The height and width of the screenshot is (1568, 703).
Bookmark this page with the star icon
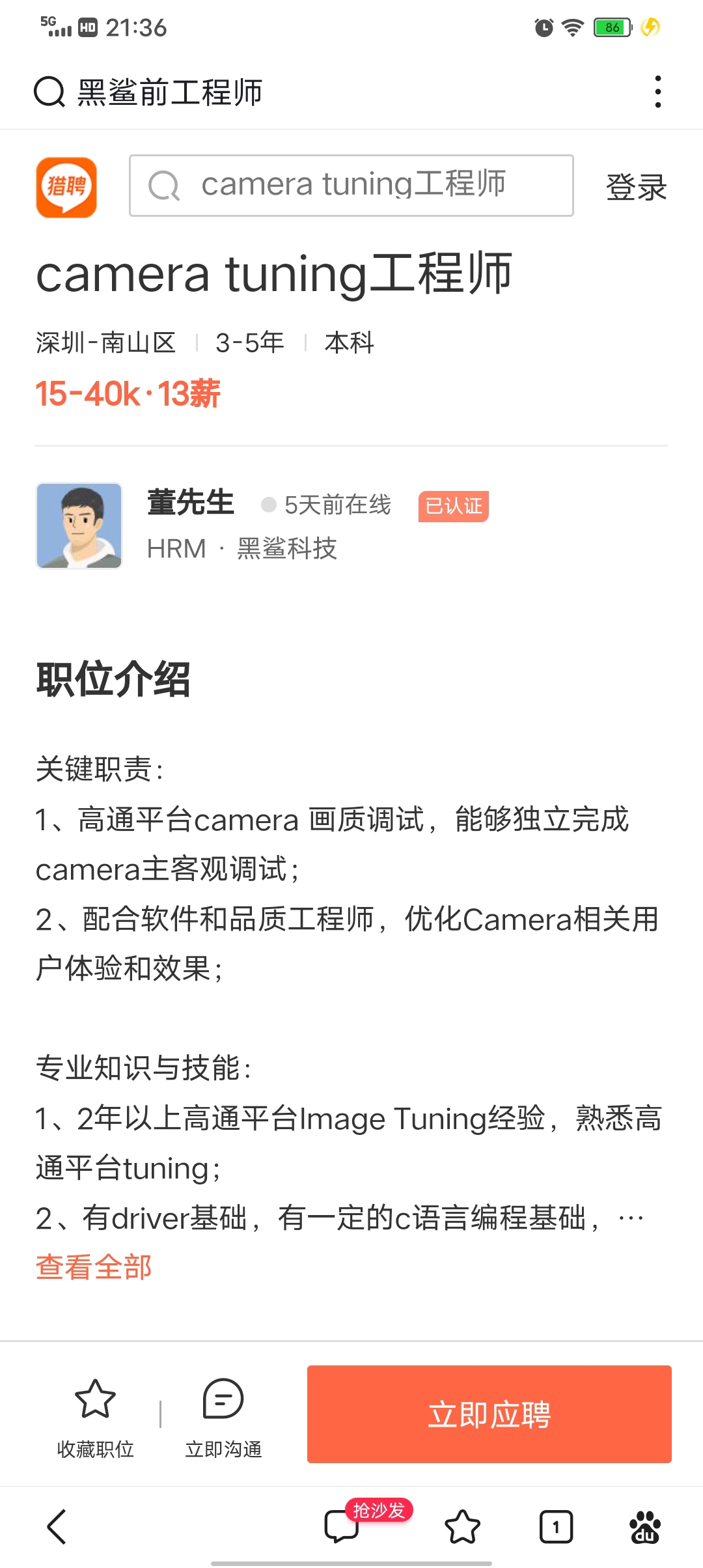pos(462,1526)
